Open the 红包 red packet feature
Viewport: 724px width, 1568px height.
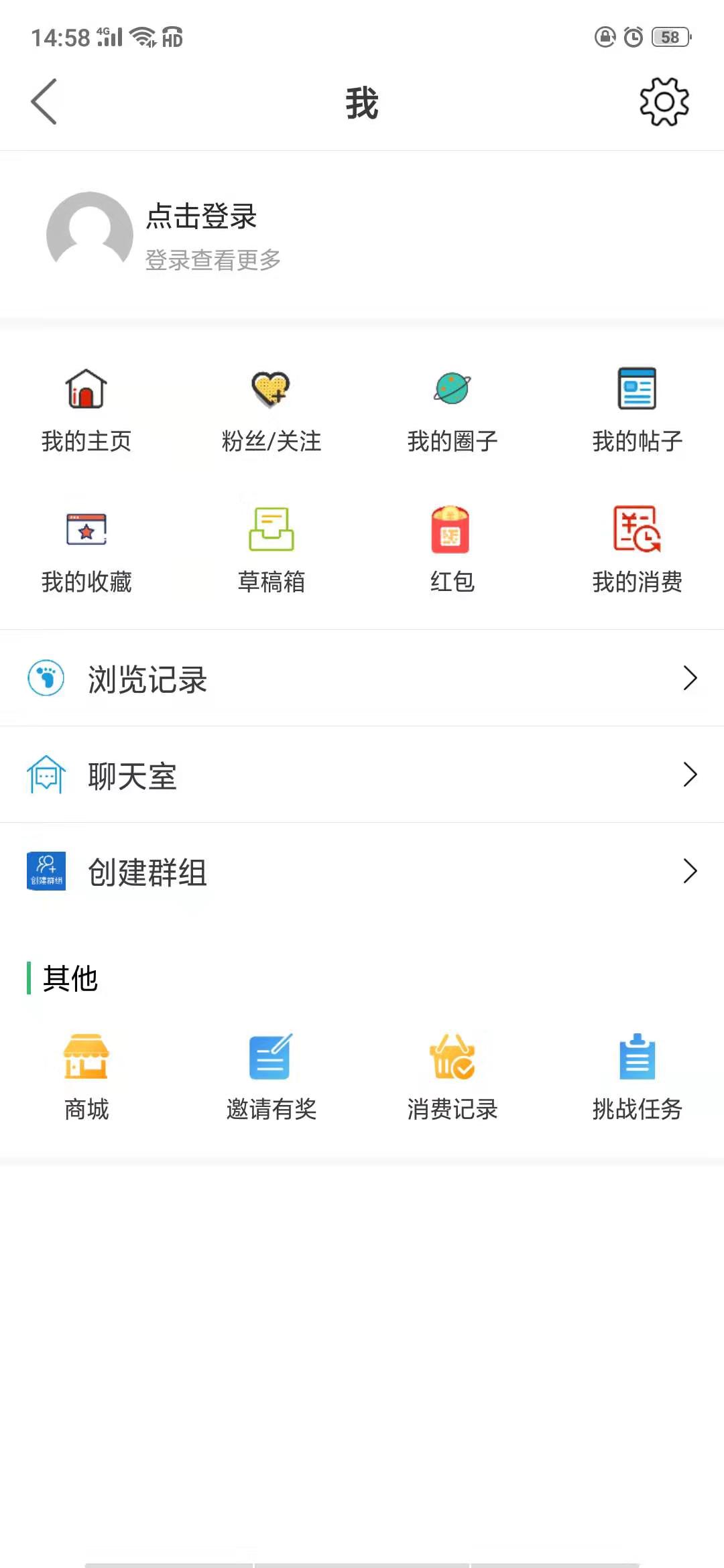tap(453, 549)
